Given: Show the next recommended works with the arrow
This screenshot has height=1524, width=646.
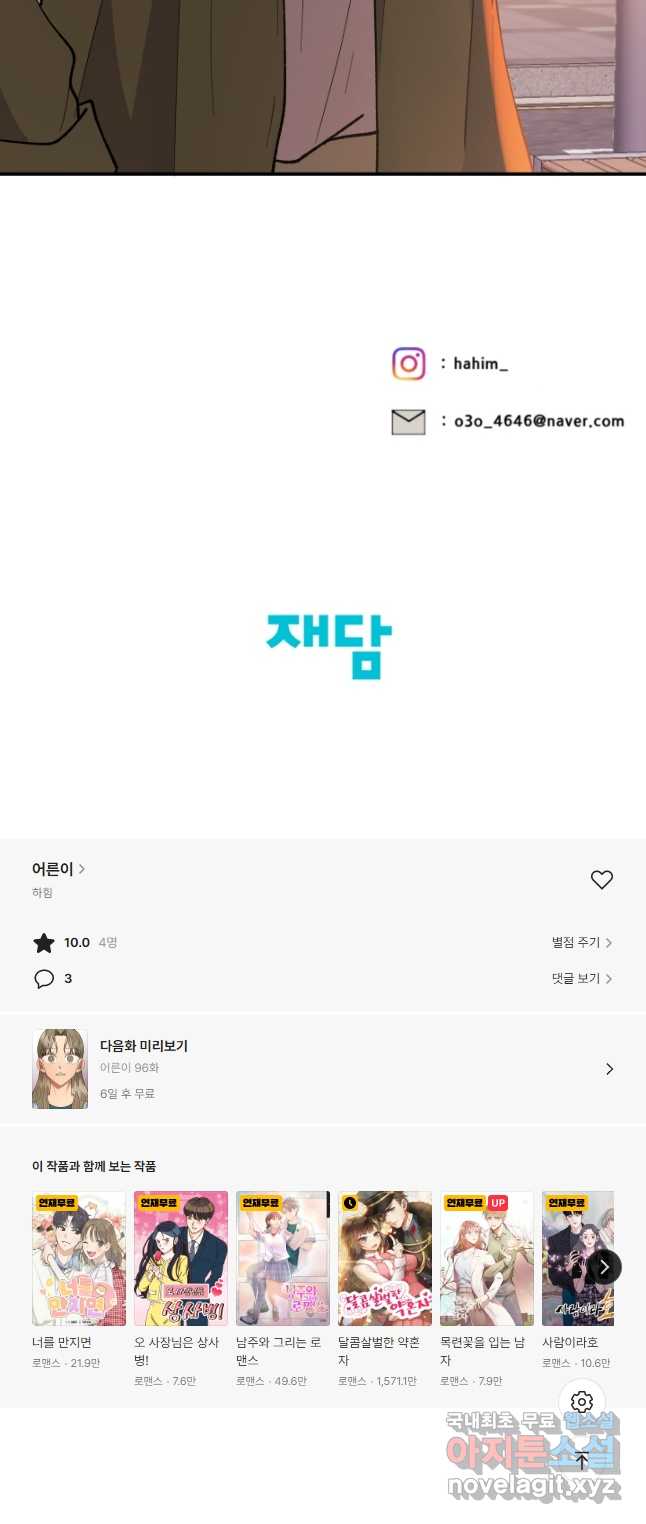Looking at the screenshot, I should click(x=603, y=1267).
